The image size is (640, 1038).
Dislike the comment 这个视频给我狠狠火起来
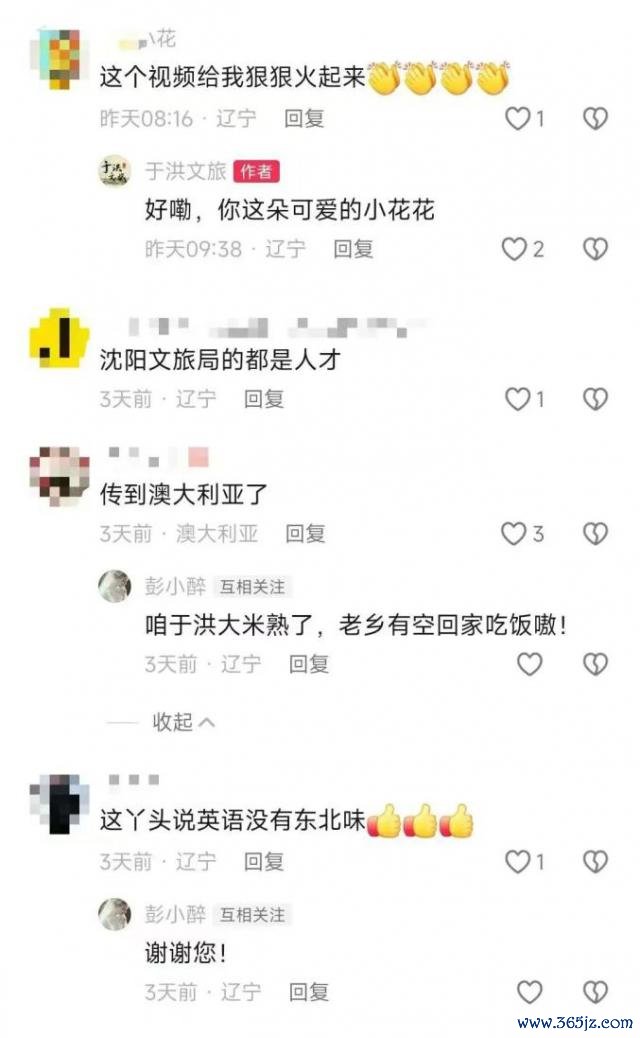[595, 119]
